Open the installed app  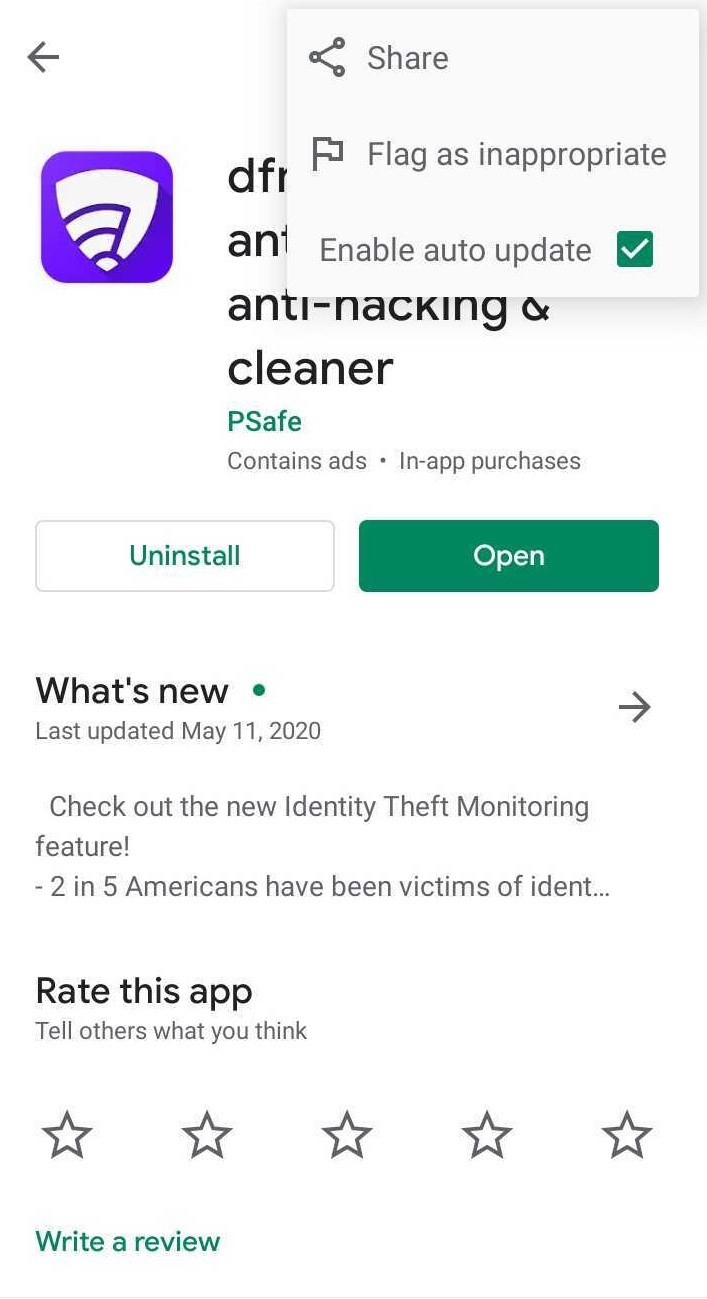508,556
